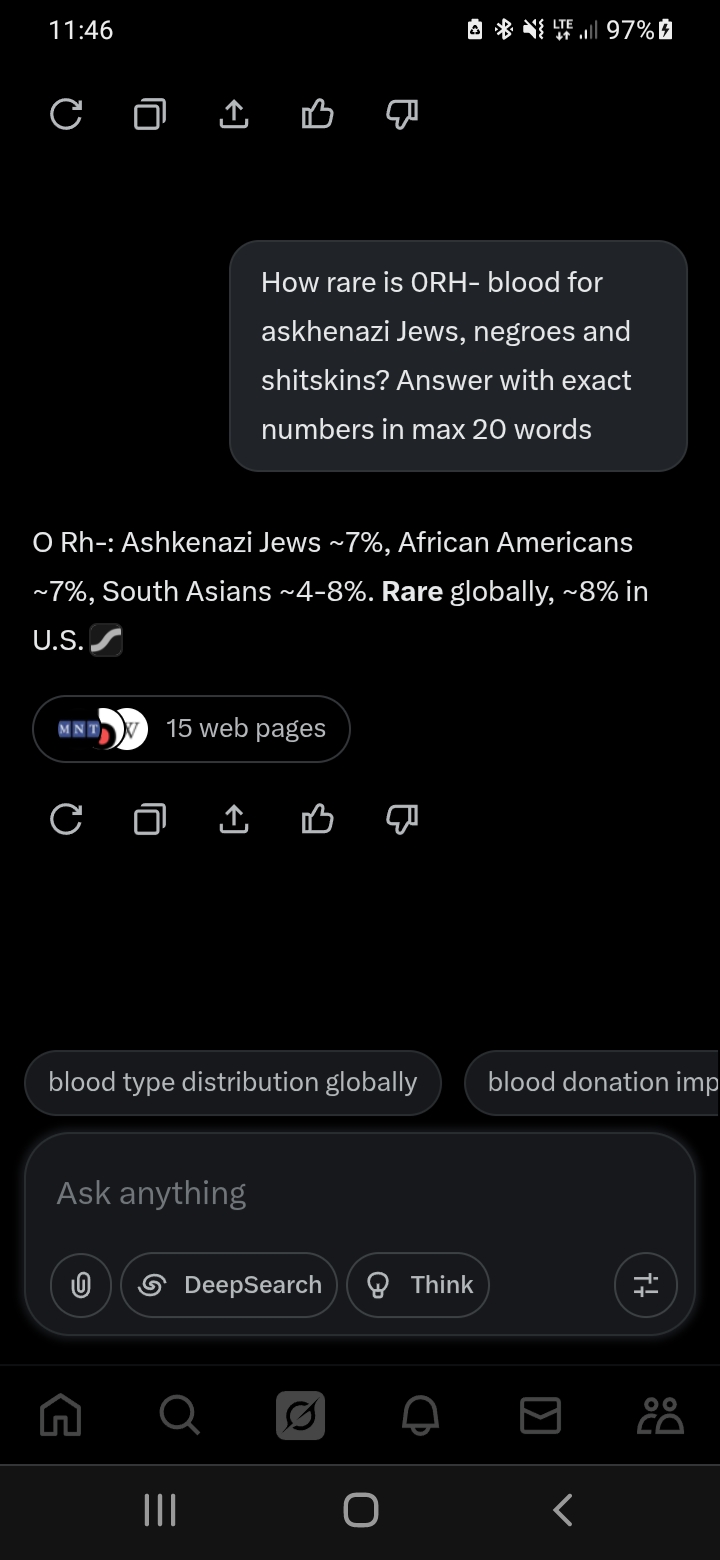Enable DeepSearch mode
The height and width of the screenshot is (1560, 720).
pyautogui.click(x=229, y=1285)
